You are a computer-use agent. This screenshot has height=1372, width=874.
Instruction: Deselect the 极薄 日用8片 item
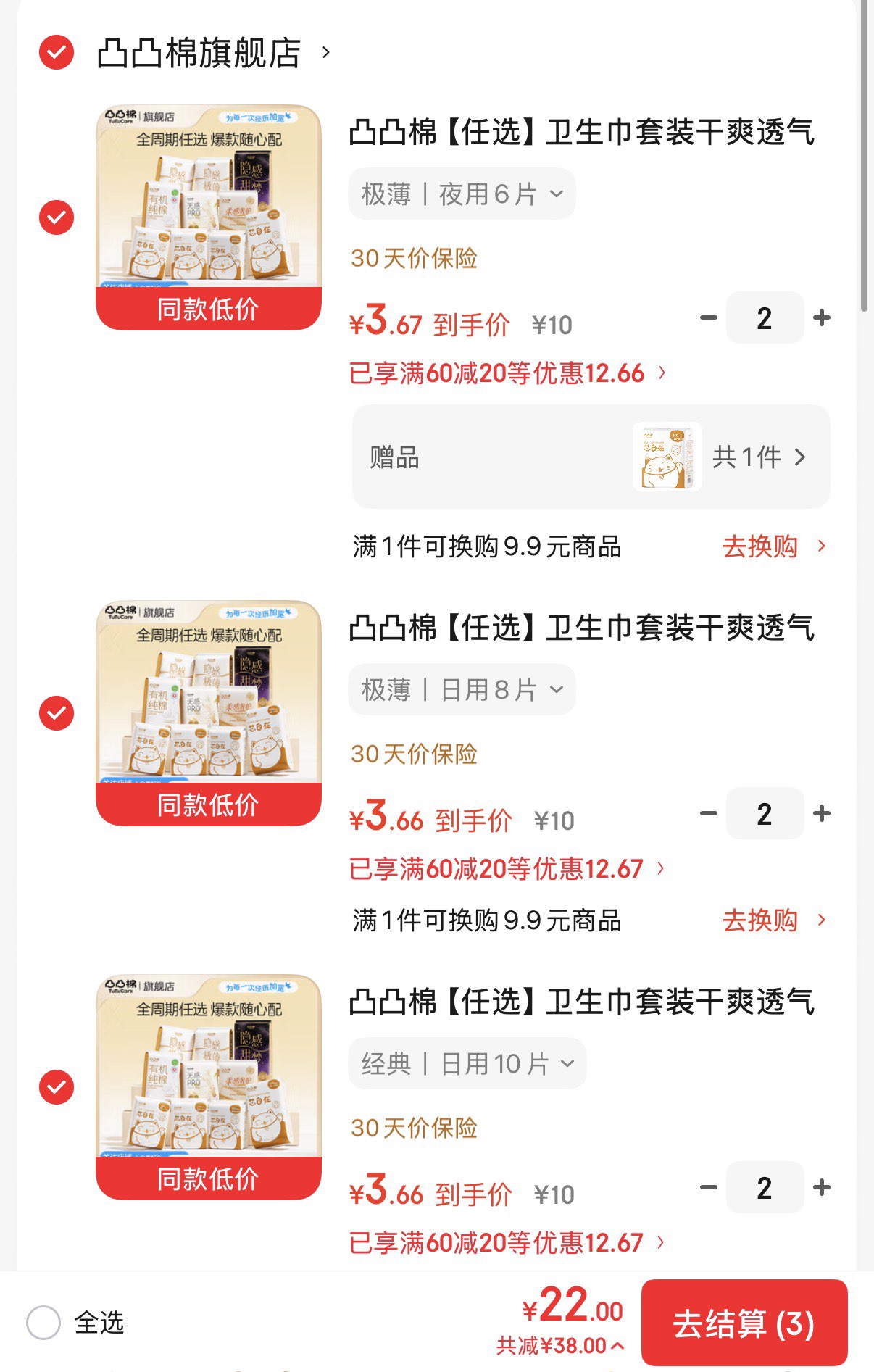point(57,713)
